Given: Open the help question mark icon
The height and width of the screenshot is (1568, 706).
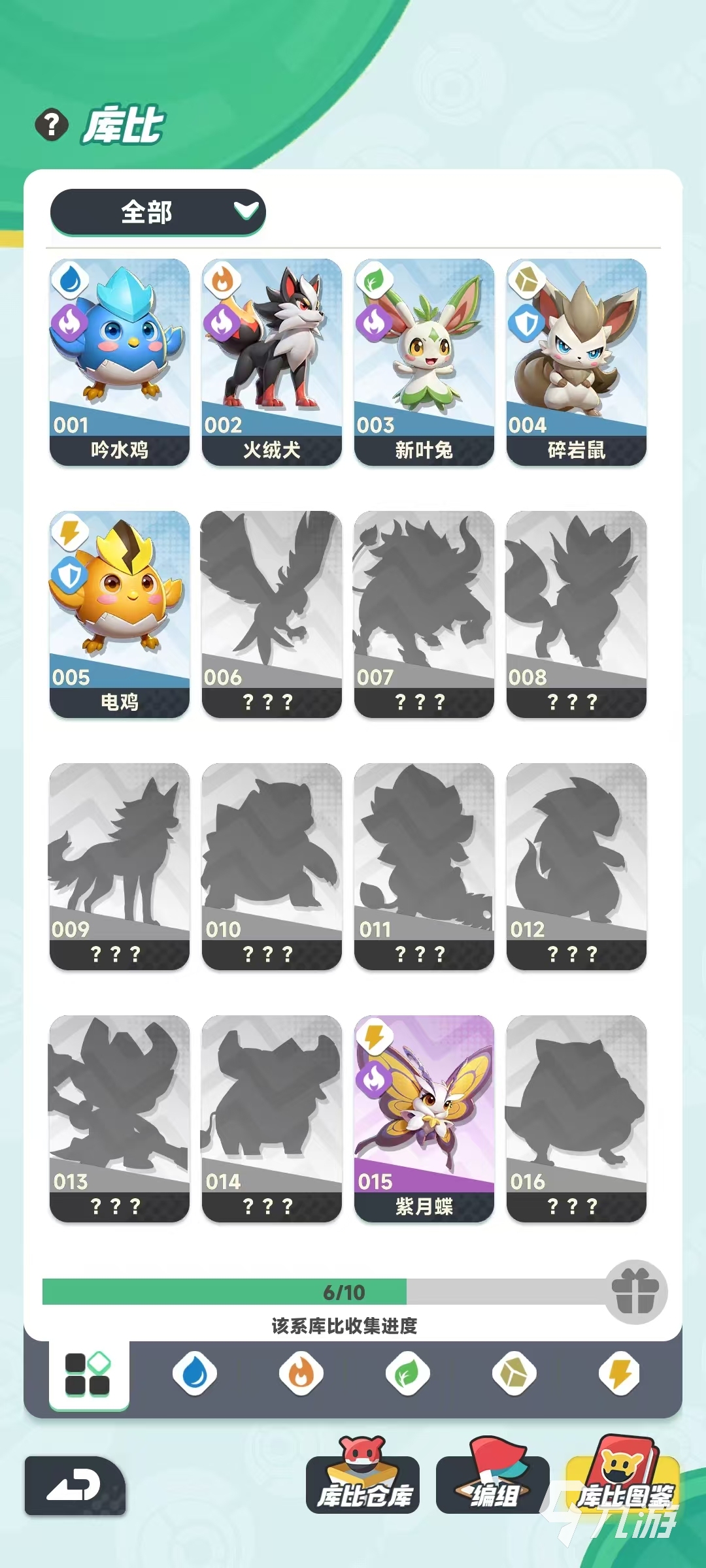Looking at the screenshot, I should click(52, 125).
